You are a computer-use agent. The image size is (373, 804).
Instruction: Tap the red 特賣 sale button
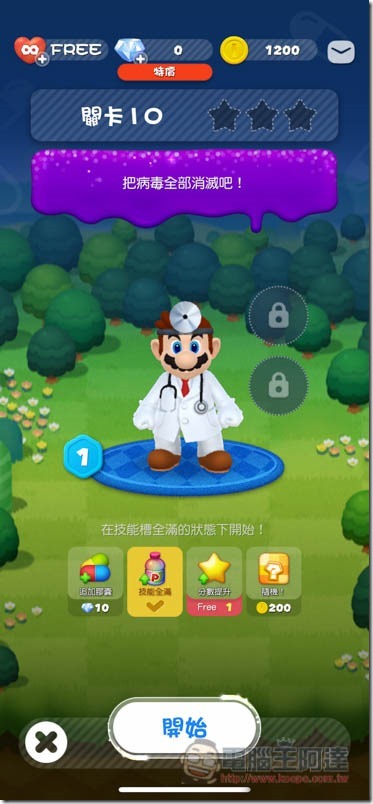165,72
